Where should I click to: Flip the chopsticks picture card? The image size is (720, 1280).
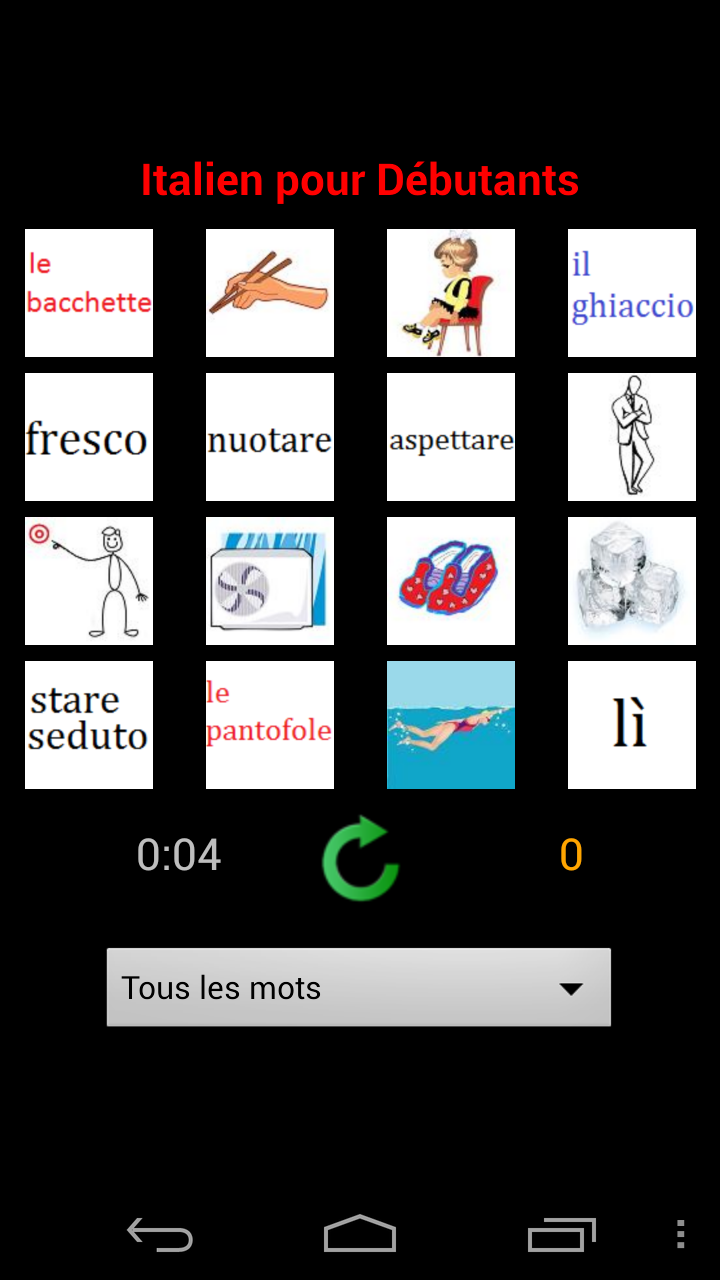pos(270,293)
